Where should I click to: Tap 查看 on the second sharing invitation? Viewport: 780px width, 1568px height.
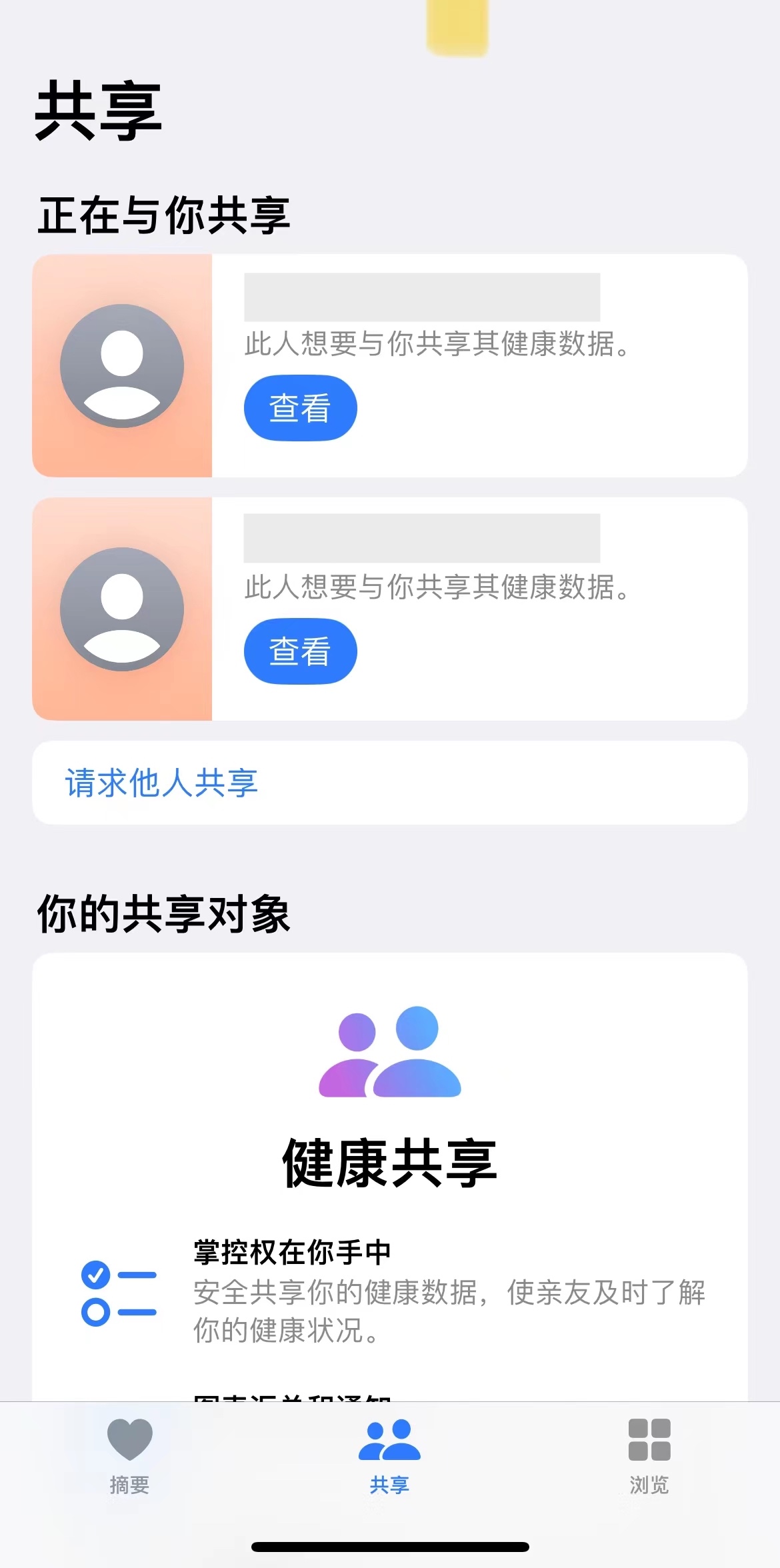coord(300,651)
